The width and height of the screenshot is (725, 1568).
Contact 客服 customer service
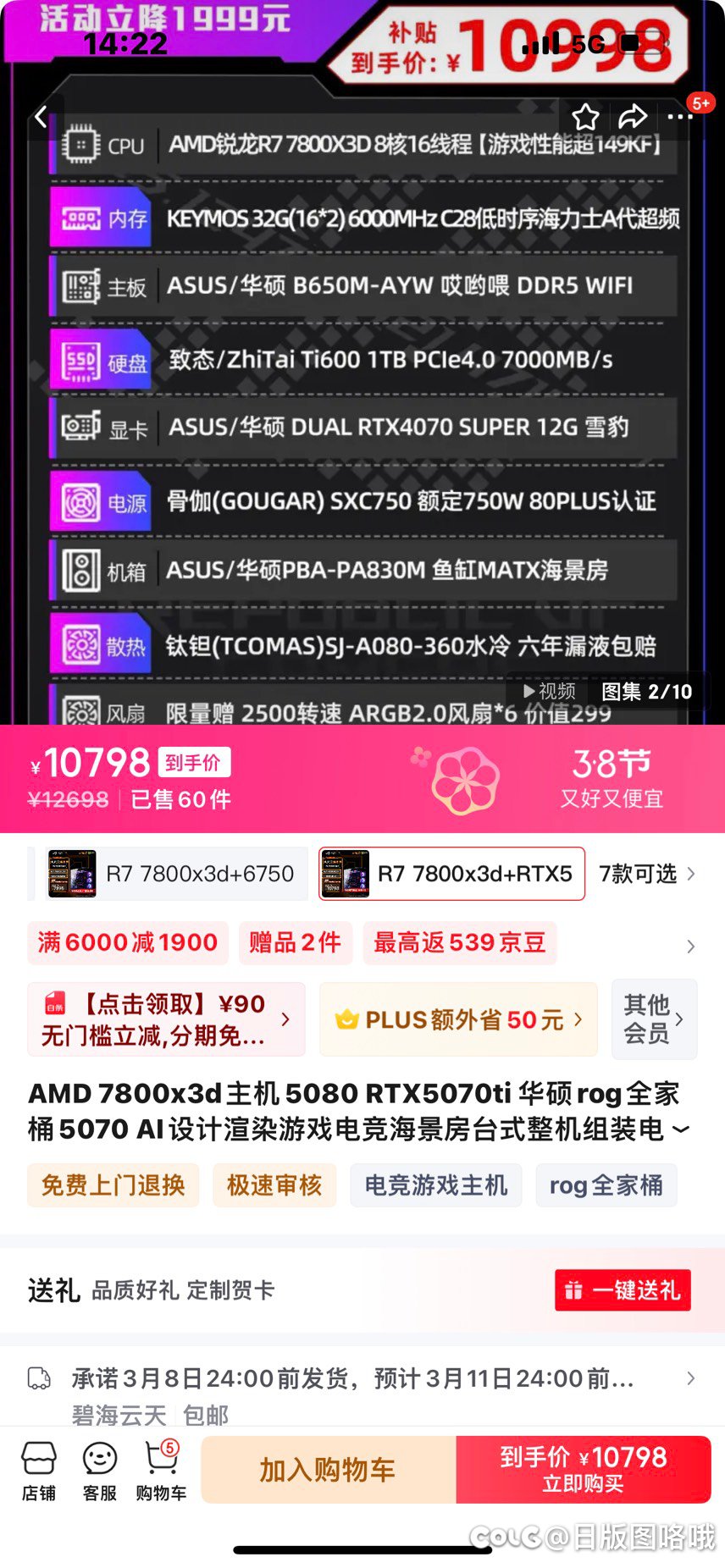[x=100, y=1471]
